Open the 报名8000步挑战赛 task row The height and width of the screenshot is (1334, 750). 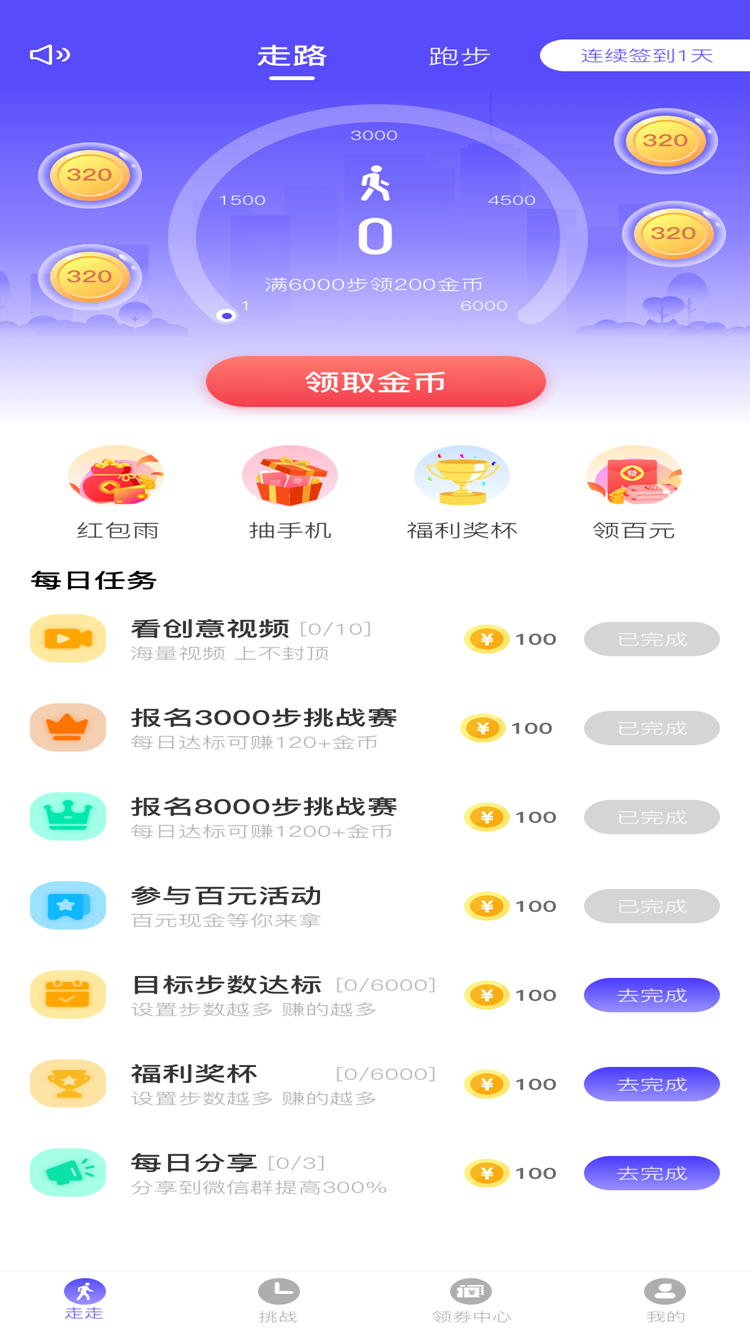tap(264, 817)
